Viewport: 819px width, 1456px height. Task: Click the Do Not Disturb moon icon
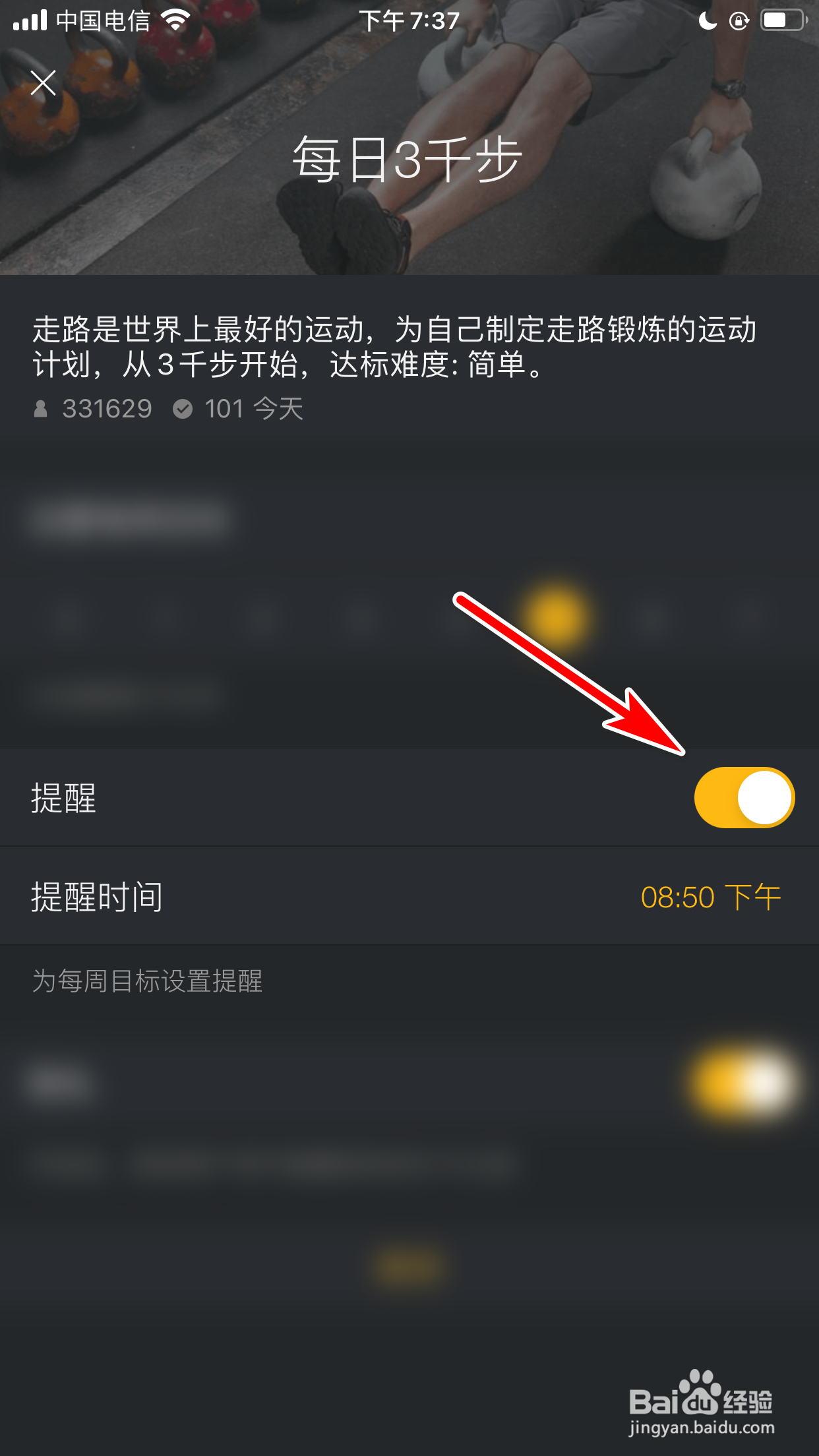(x=707, y=20)
